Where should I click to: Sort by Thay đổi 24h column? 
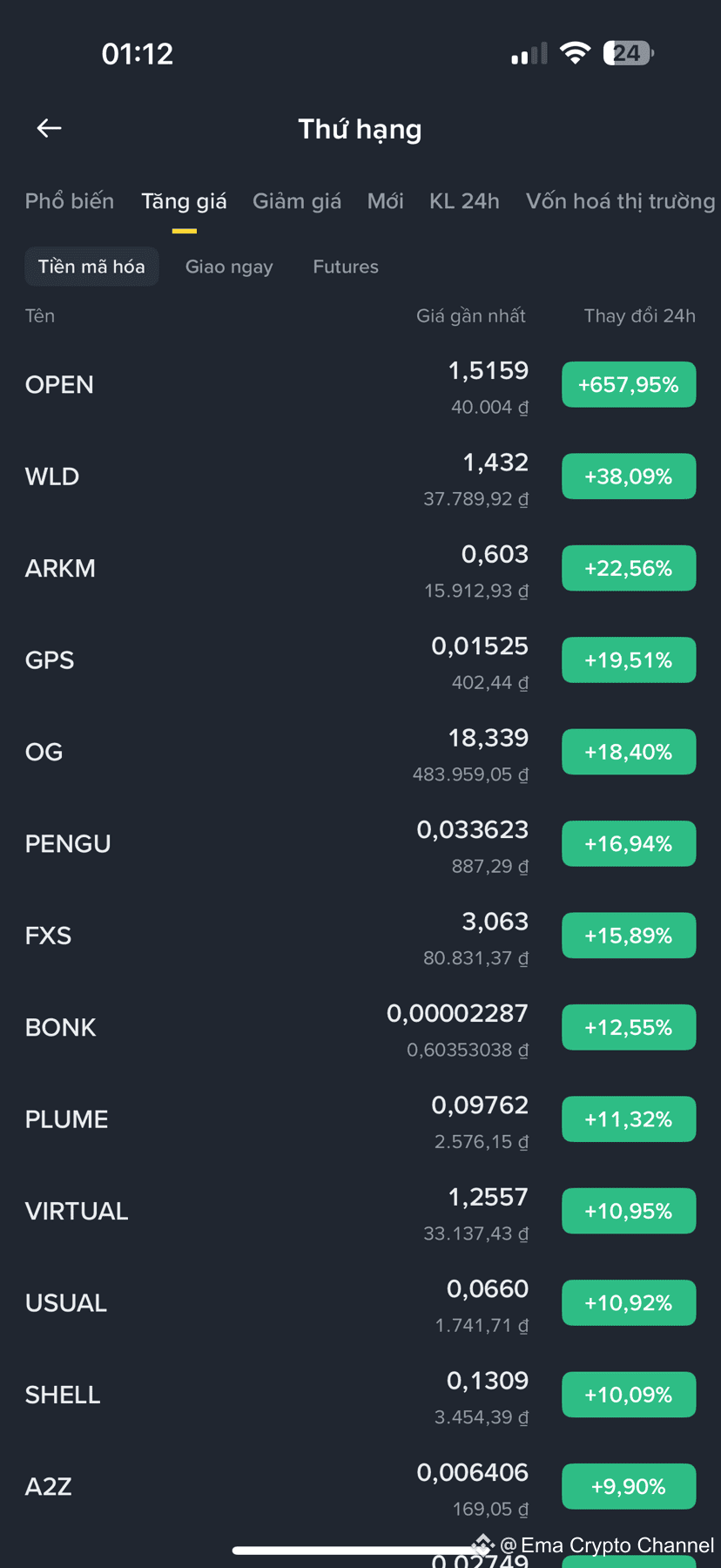(640, 315)
